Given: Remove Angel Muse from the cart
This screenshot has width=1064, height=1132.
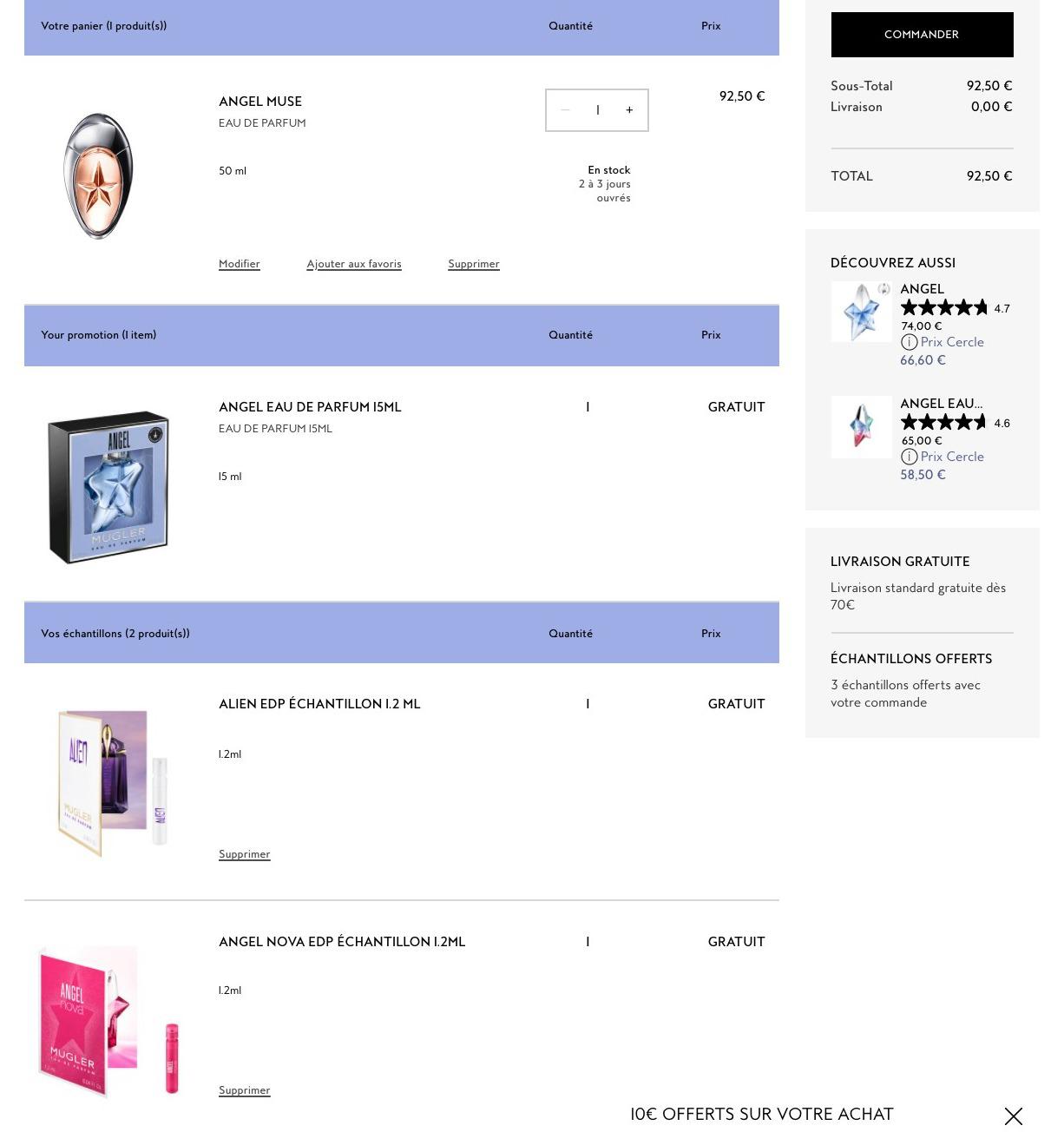Looking at the screenshot, I should click(x=474, y=264).
